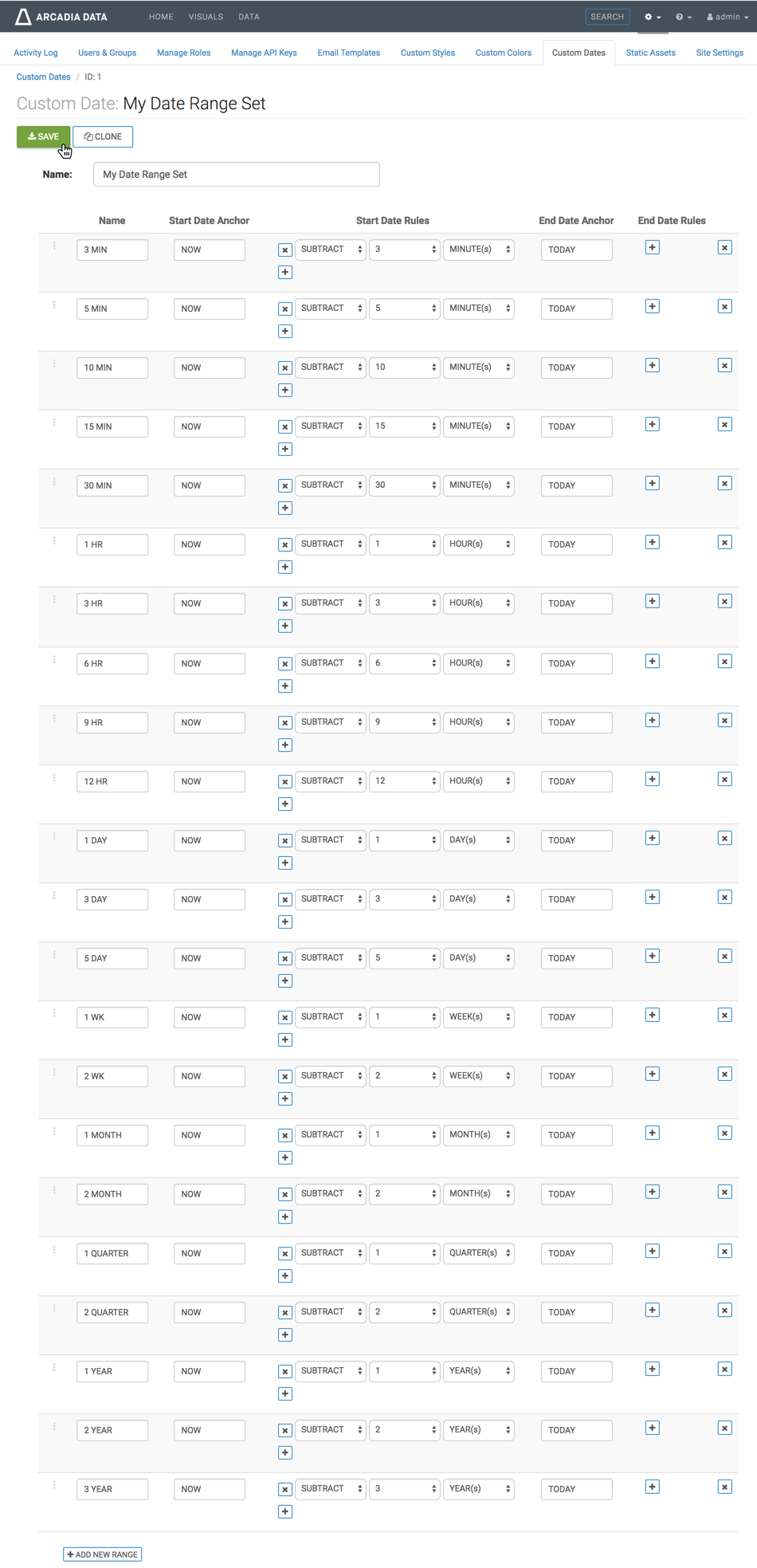
Task: Add a new range
Action: click(103, 1554)
